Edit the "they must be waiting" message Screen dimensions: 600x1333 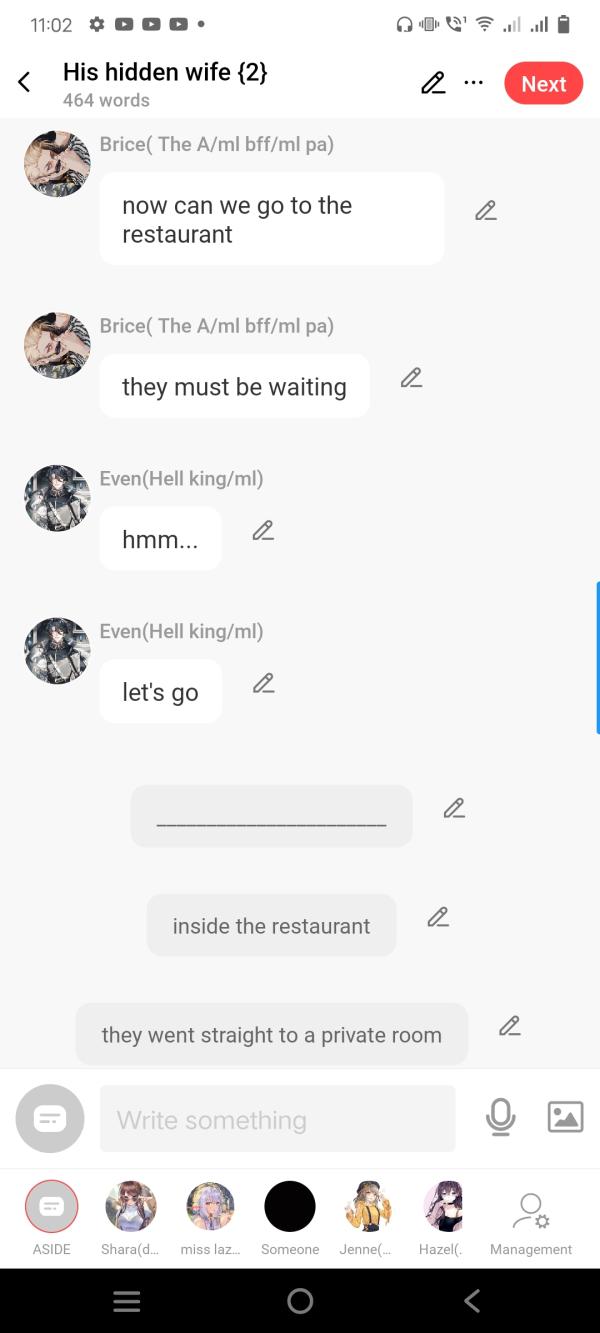411,378
